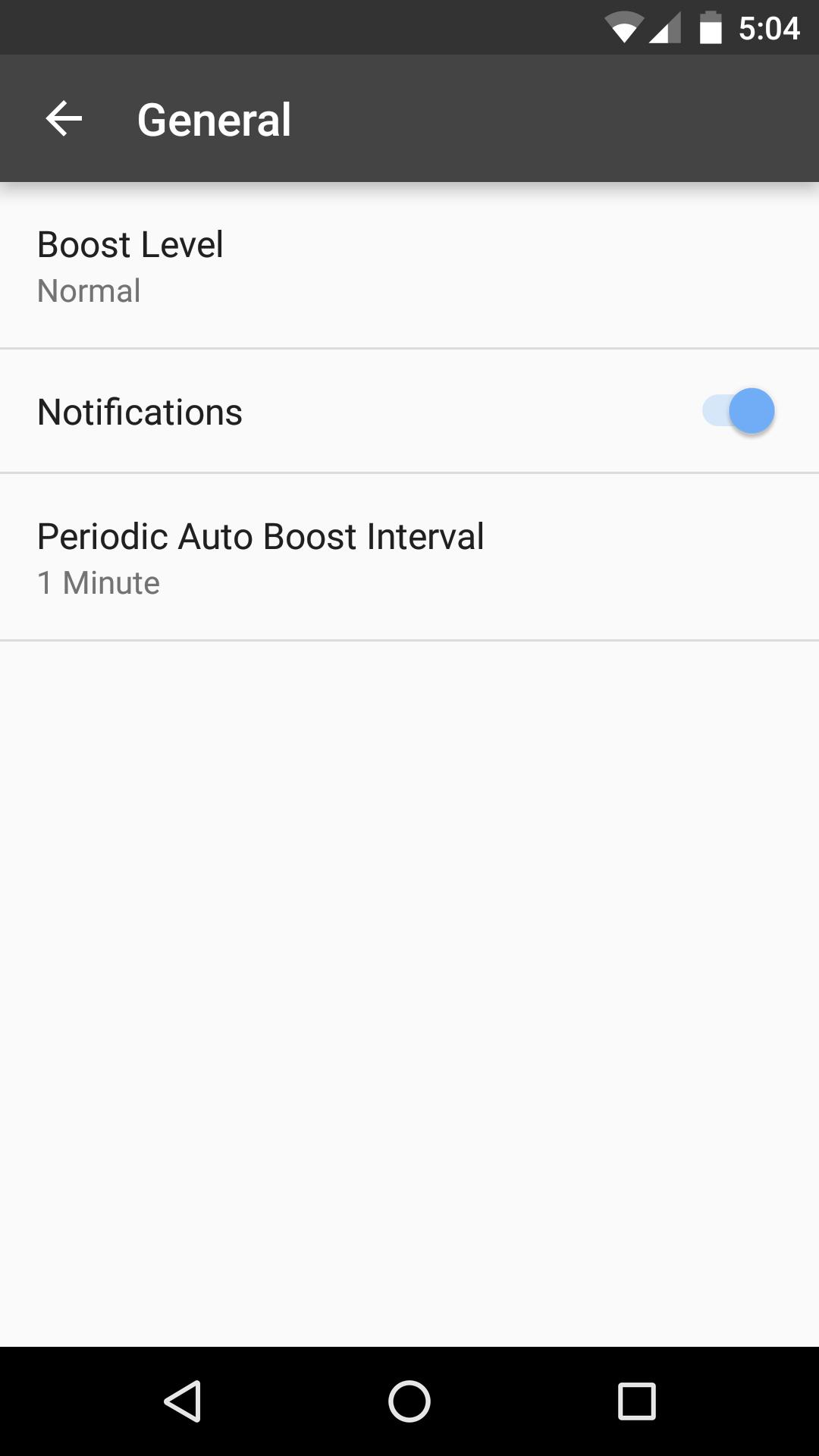
Task: Tap the blue Notifications toggle knob
Action: point(752,410)
